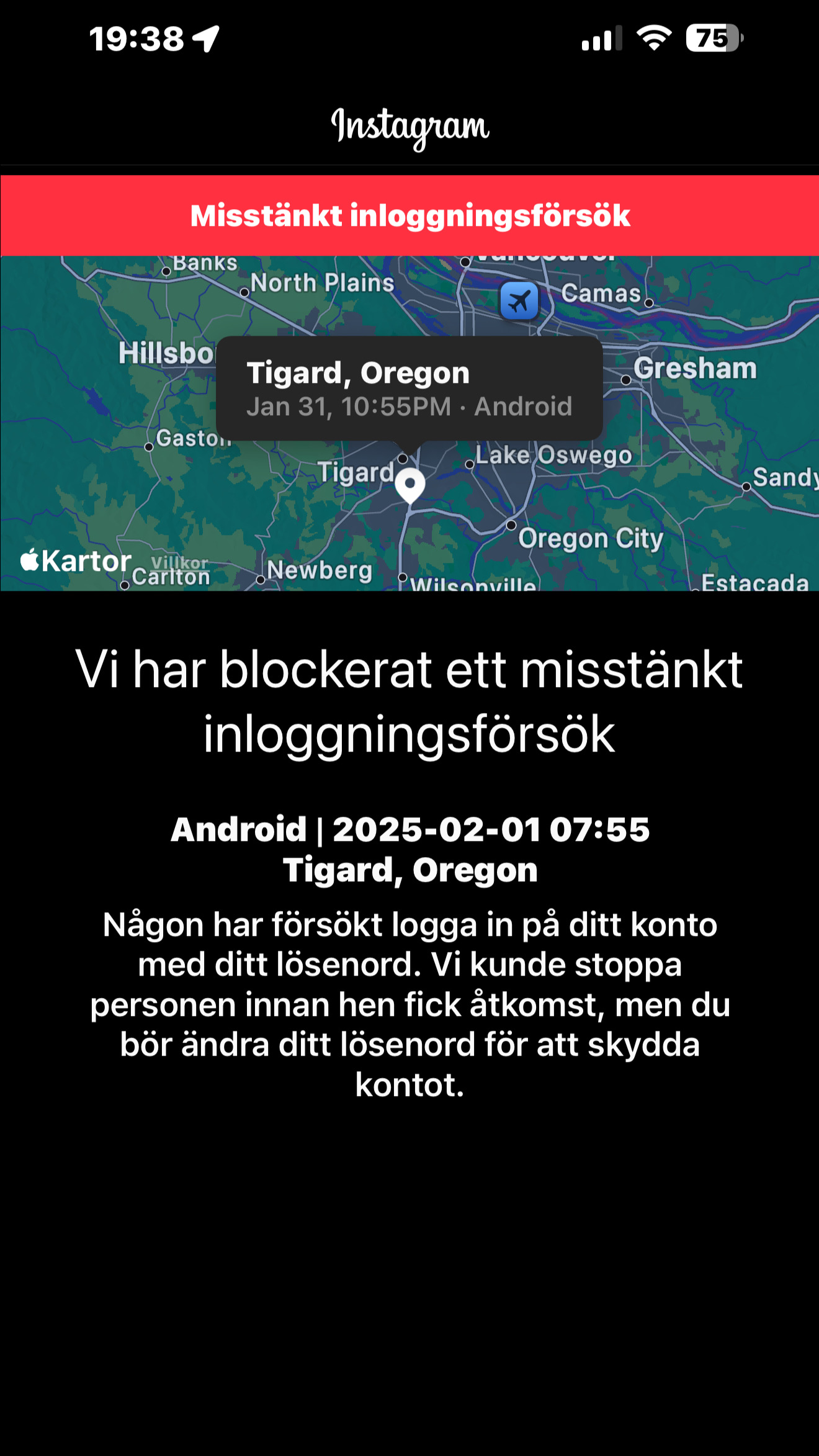Open the Tigard, Oregon map callout
819x1456 pixels.
(409, 389)
